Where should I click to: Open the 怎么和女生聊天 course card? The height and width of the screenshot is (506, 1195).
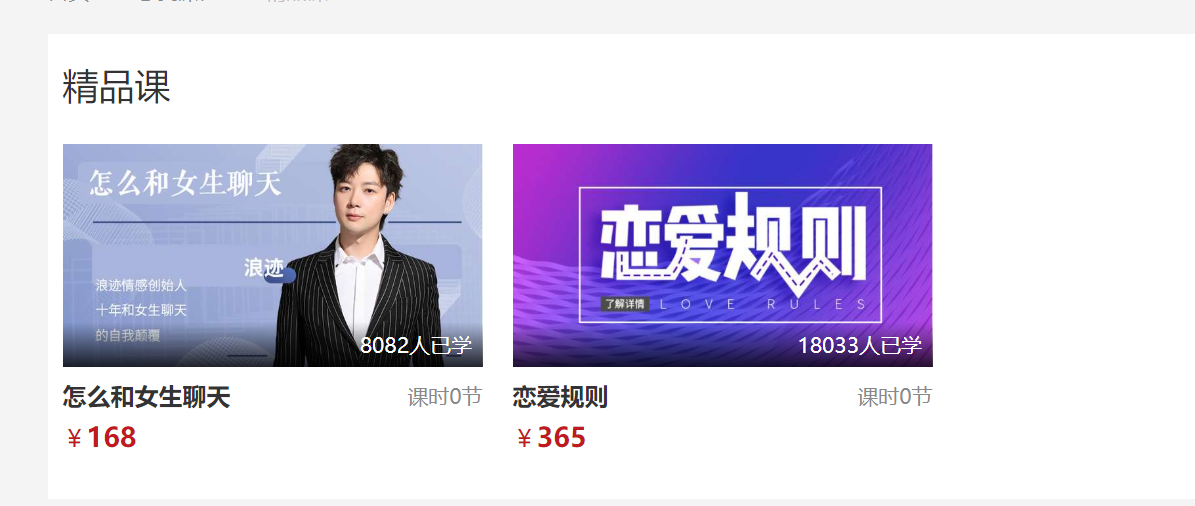click(x=272, y=255)
